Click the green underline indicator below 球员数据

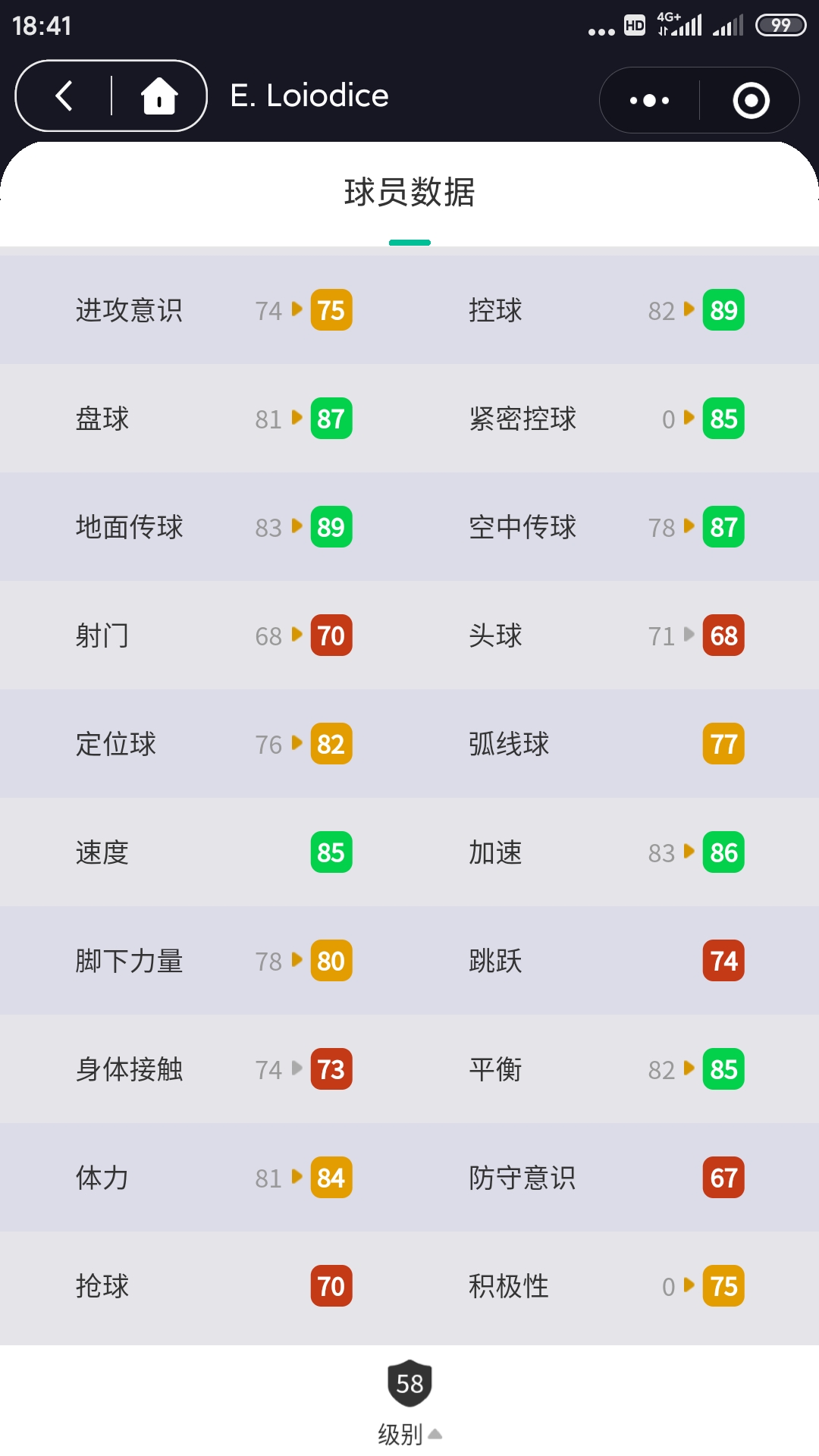pyautogui.click(x=409, y=241)
